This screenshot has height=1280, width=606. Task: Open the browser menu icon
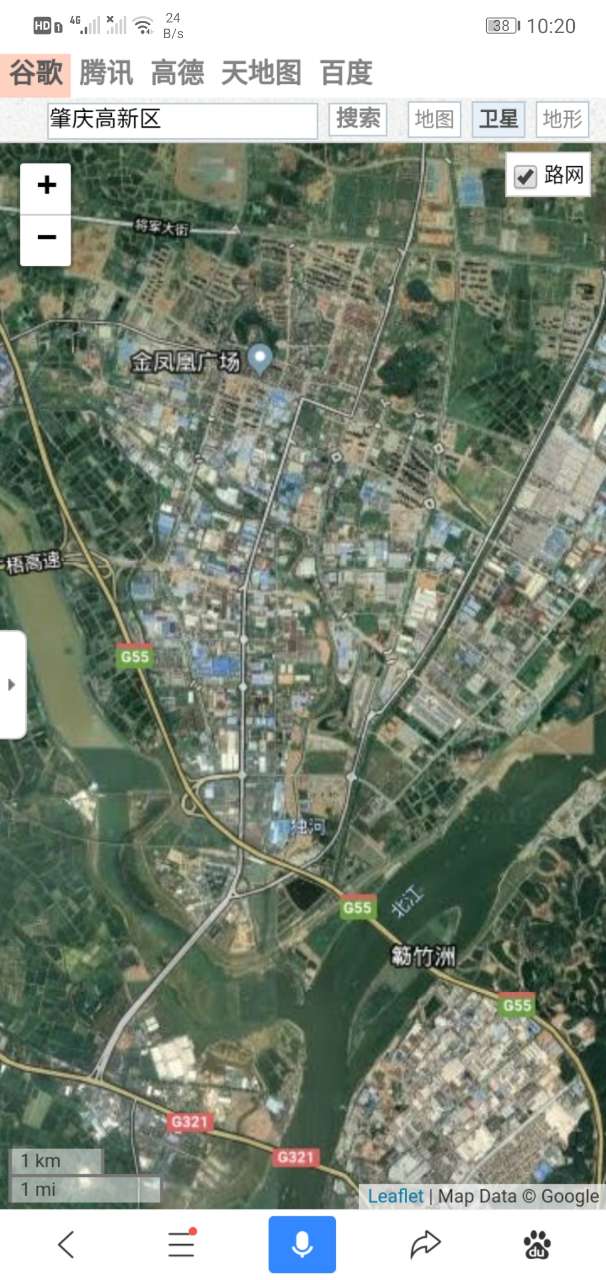pos(181,1244)
